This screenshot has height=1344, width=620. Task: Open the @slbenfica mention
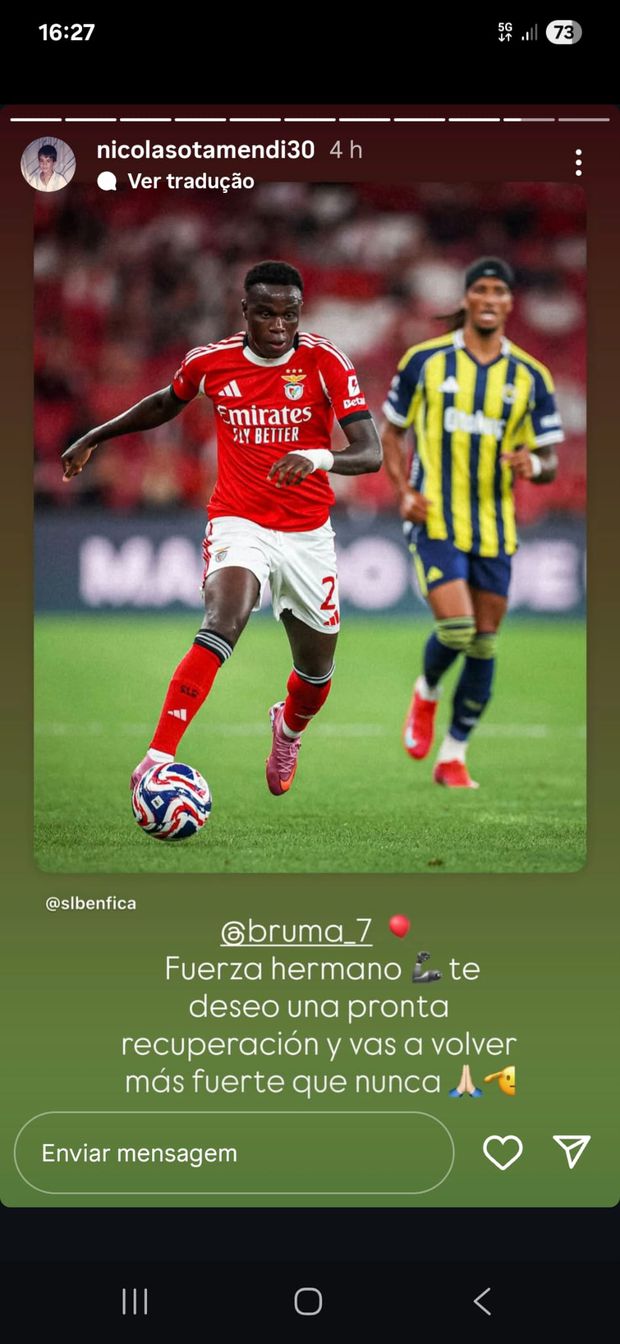[90, 903]
